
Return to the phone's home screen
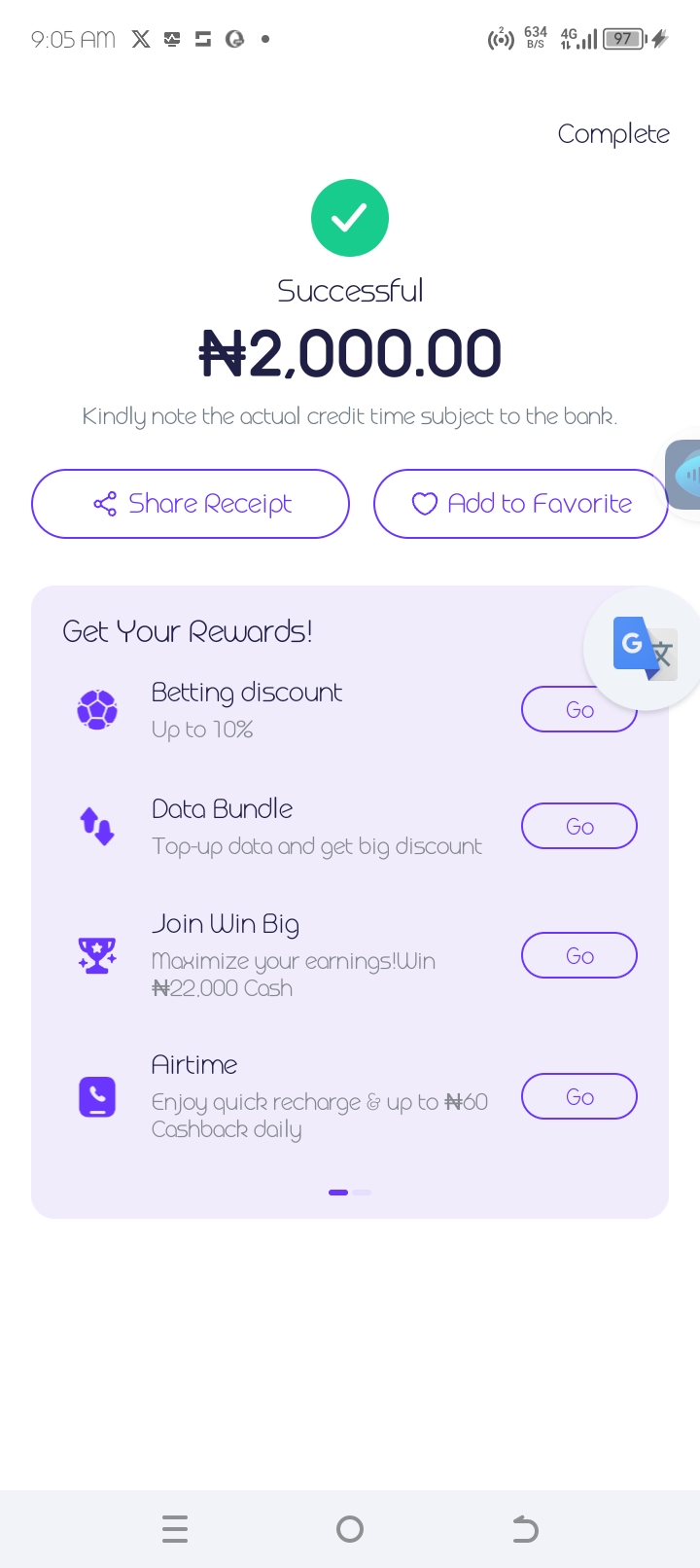(x=350, y=1529)
